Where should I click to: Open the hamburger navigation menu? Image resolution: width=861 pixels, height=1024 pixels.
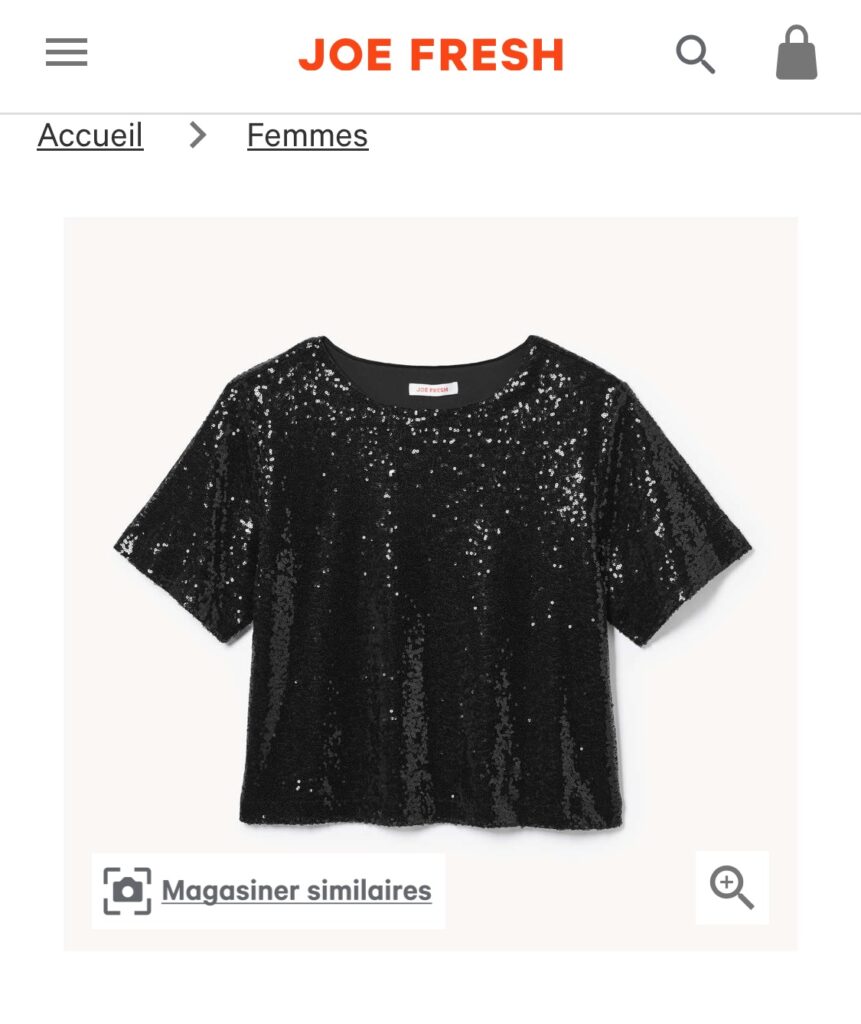click(x=67, y=52)
